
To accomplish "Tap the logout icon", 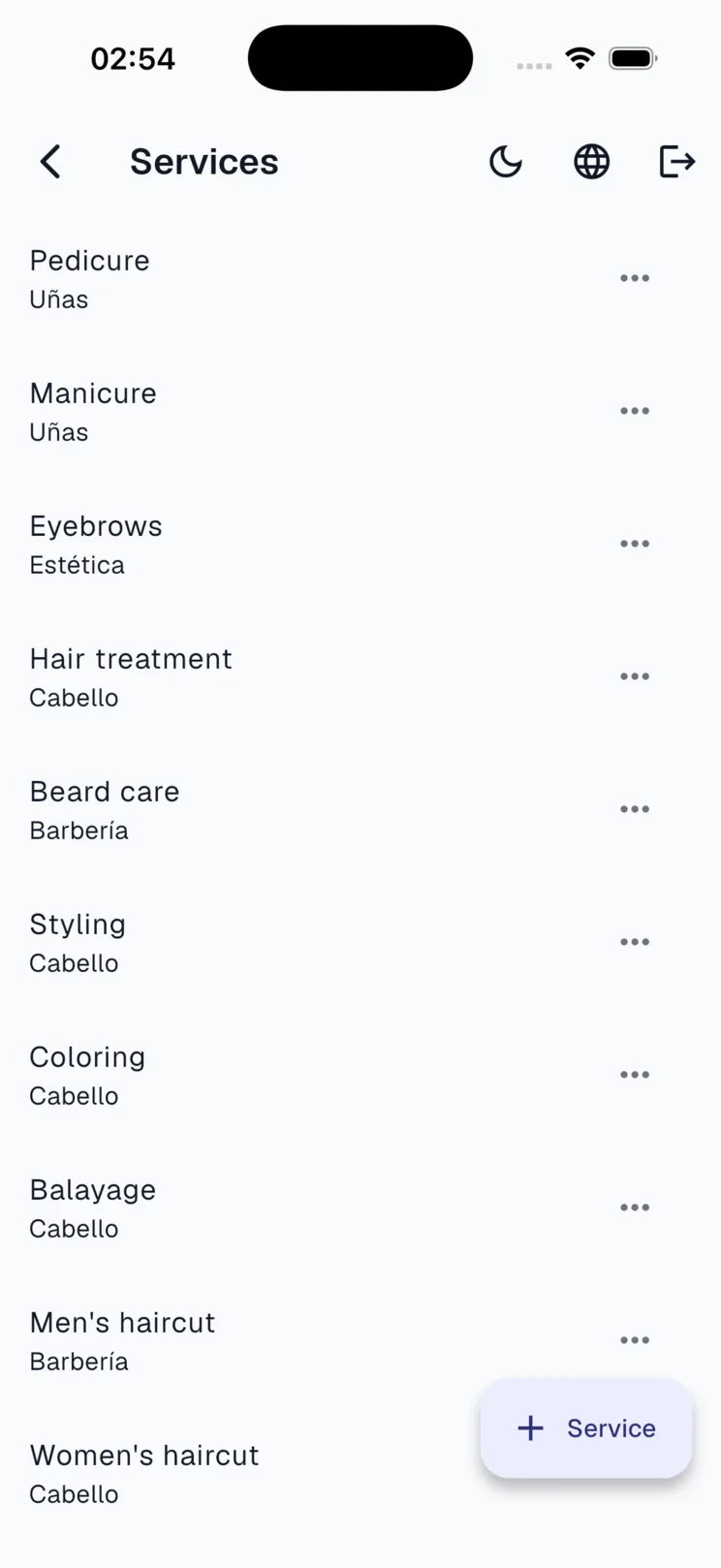I will [x=676, y=162].
